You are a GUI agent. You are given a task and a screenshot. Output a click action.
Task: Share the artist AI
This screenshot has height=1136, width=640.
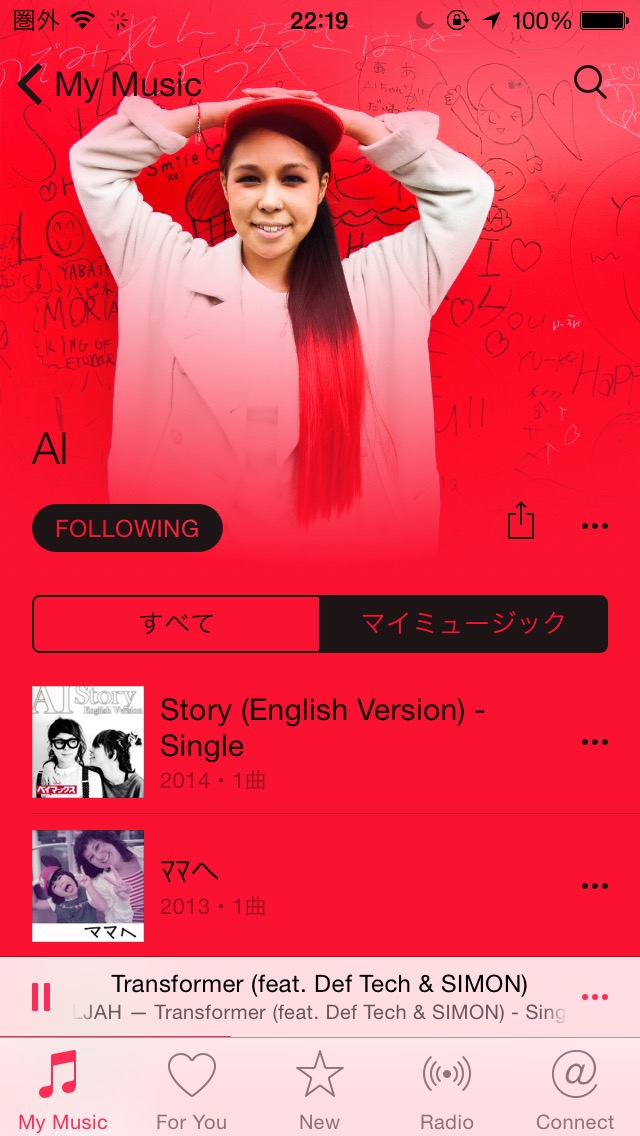pos(521,522)
